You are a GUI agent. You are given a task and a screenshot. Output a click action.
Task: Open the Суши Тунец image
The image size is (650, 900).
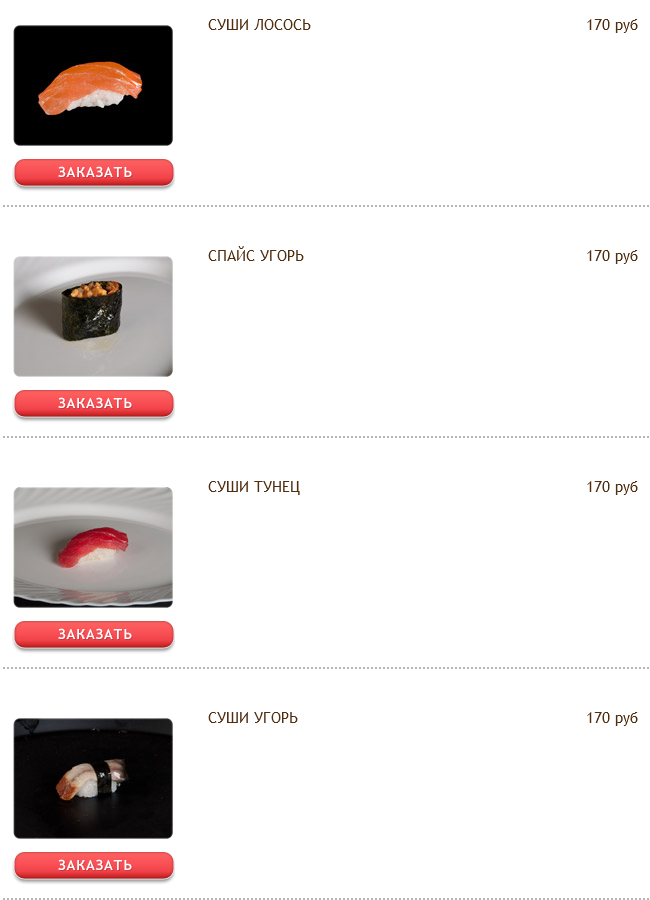(x=93, y=547)
